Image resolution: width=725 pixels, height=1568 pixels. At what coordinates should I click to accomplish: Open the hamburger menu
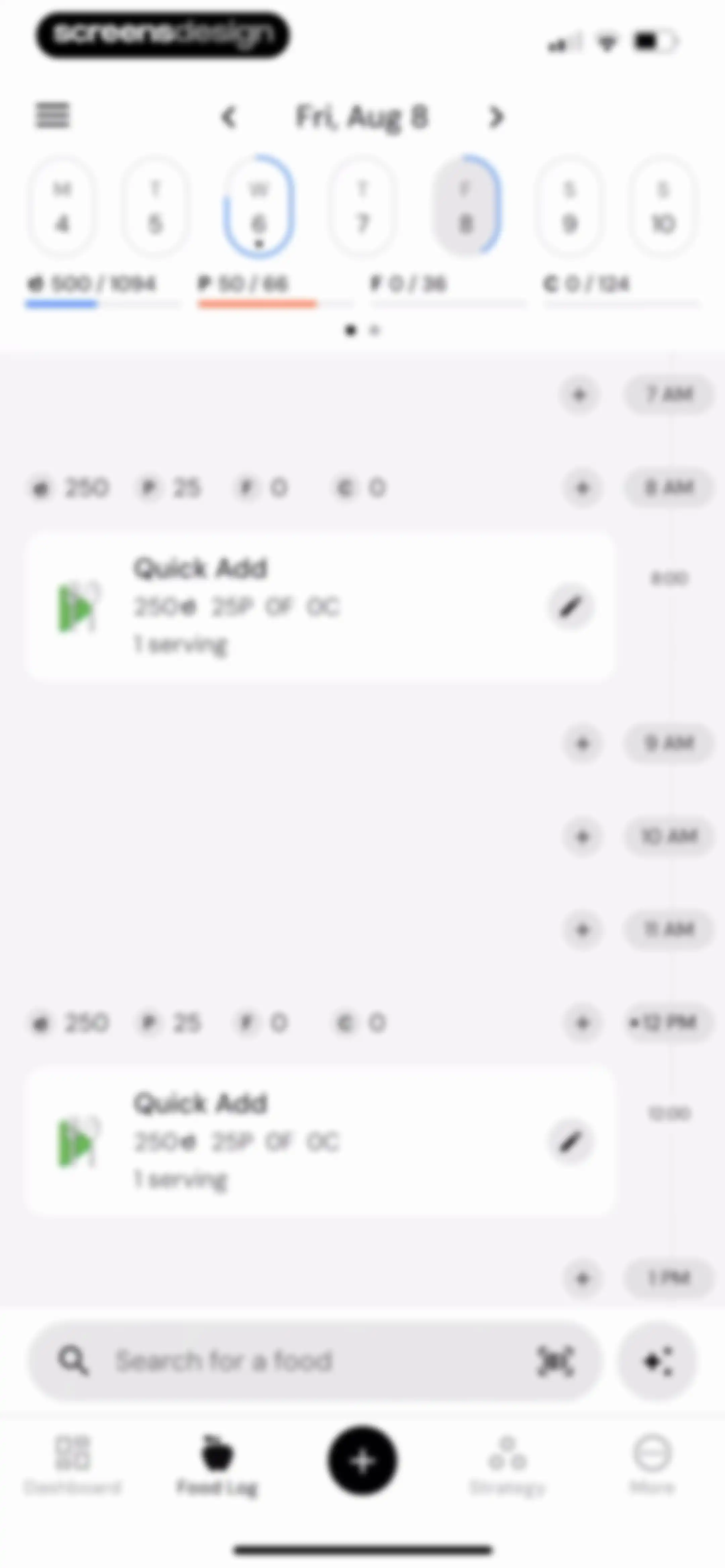tap(52, 116)
